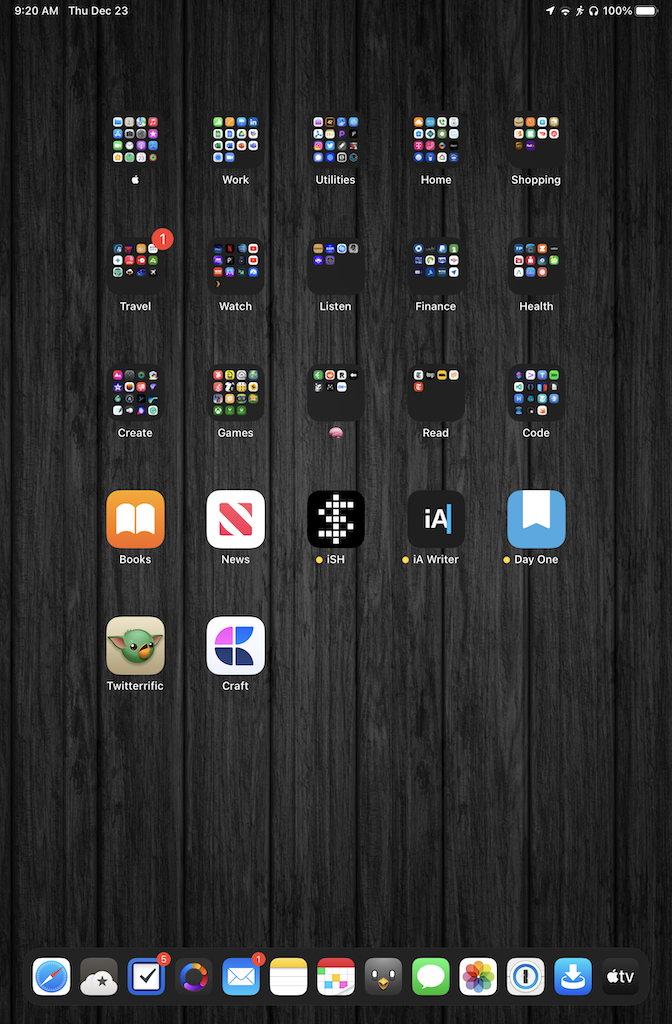Open the Shopping folder
Screen dimensions: 672x1024
point(536,140)
